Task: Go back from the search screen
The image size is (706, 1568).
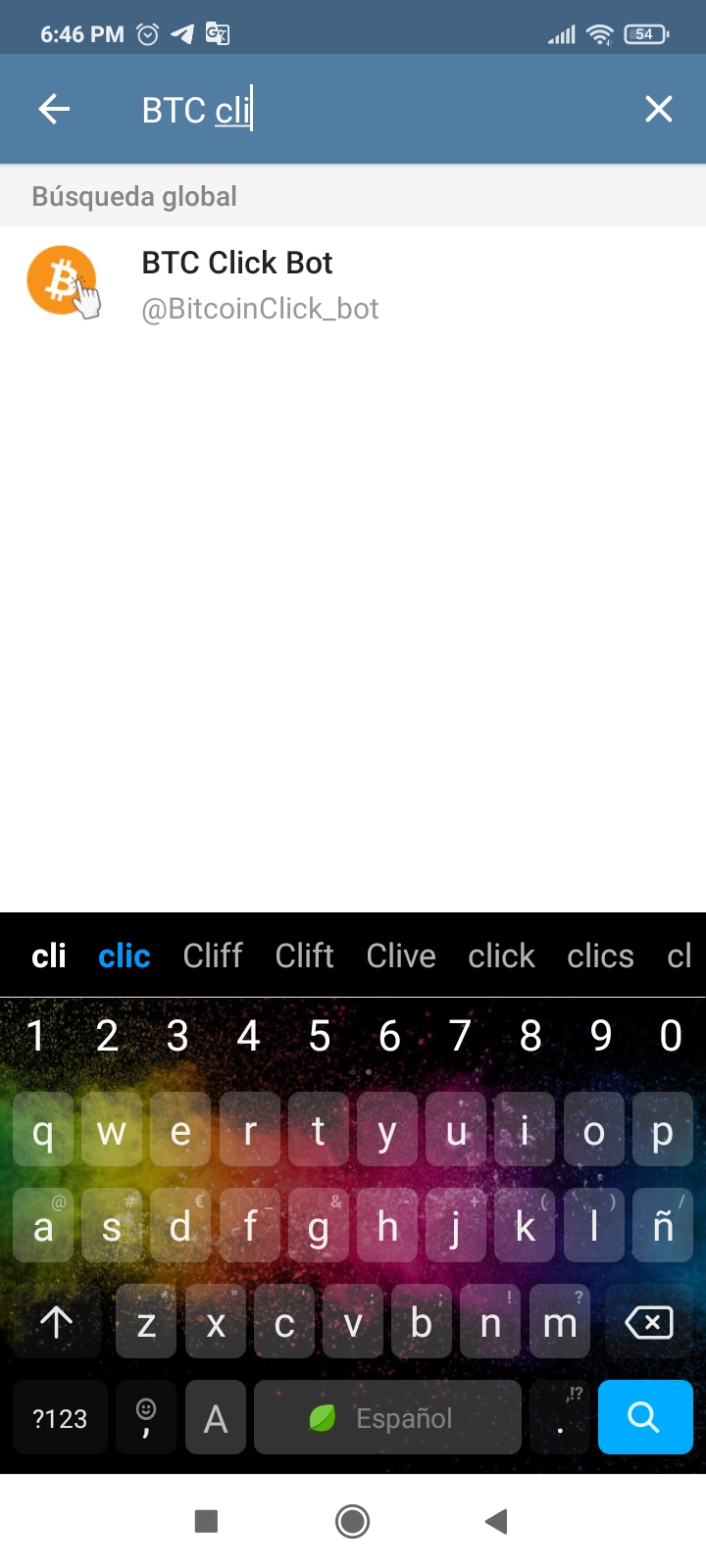Action: tap(54, 109)
